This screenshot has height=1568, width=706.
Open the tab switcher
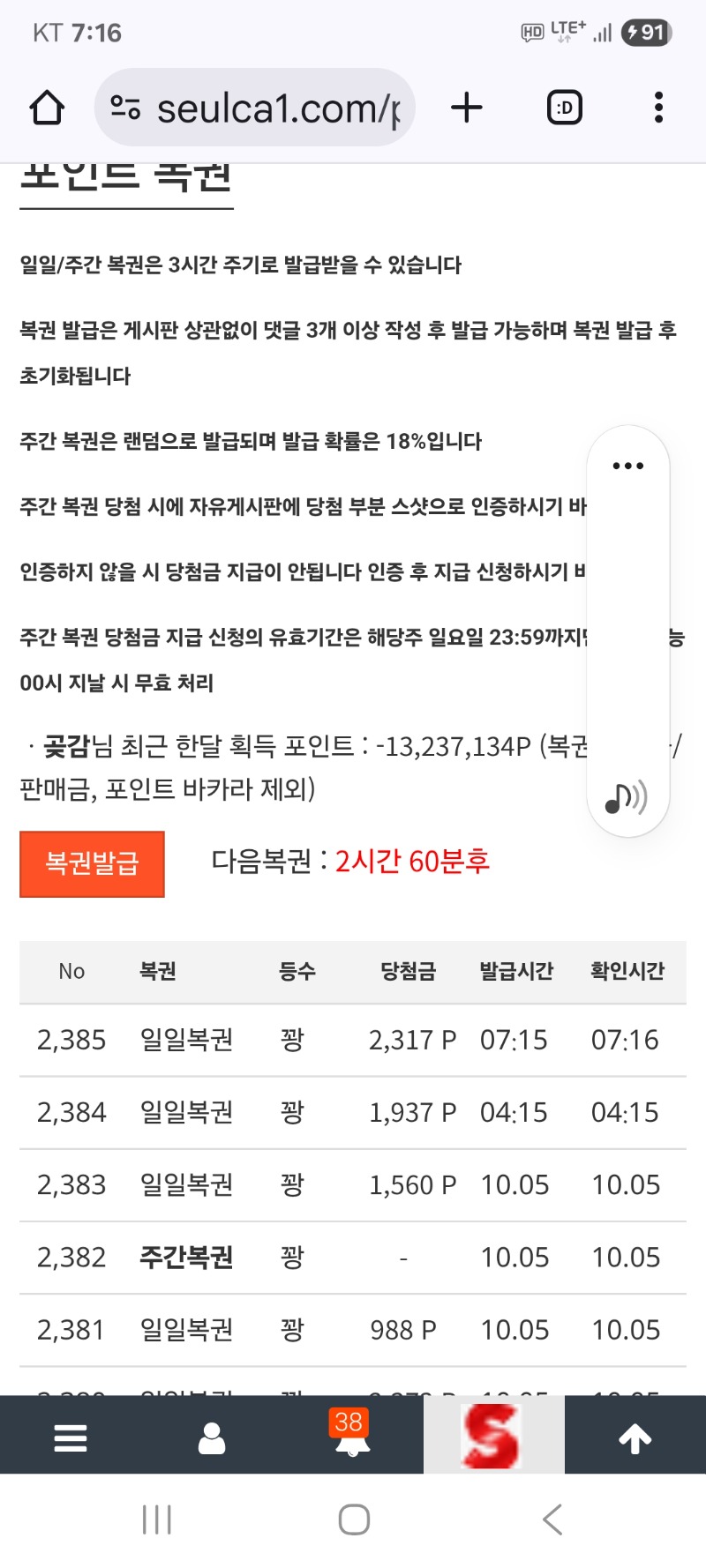(564, 108)
